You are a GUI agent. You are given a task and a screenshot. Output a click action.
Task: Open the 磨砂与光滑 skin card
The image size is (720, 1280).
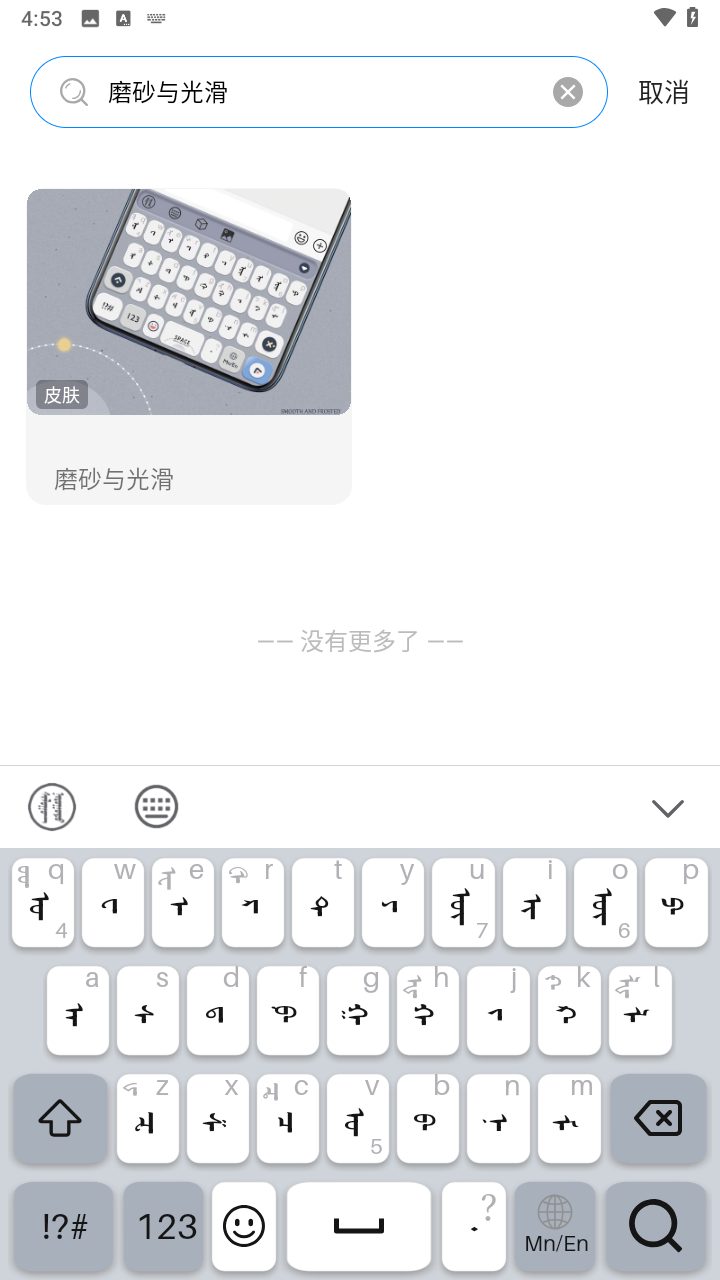click(189, 346)
